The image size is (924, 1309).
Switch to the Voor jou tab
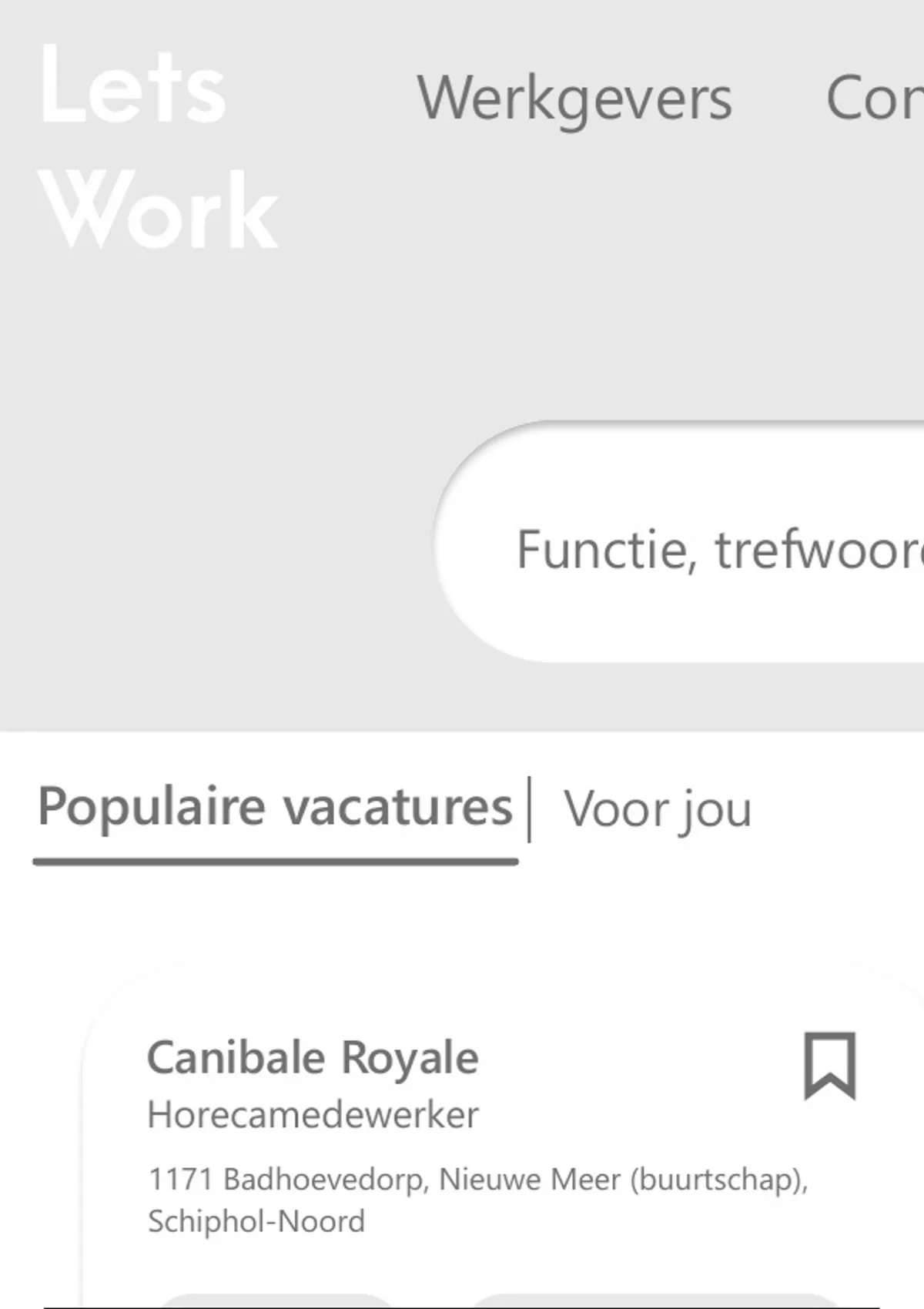[x=657, y=810]
